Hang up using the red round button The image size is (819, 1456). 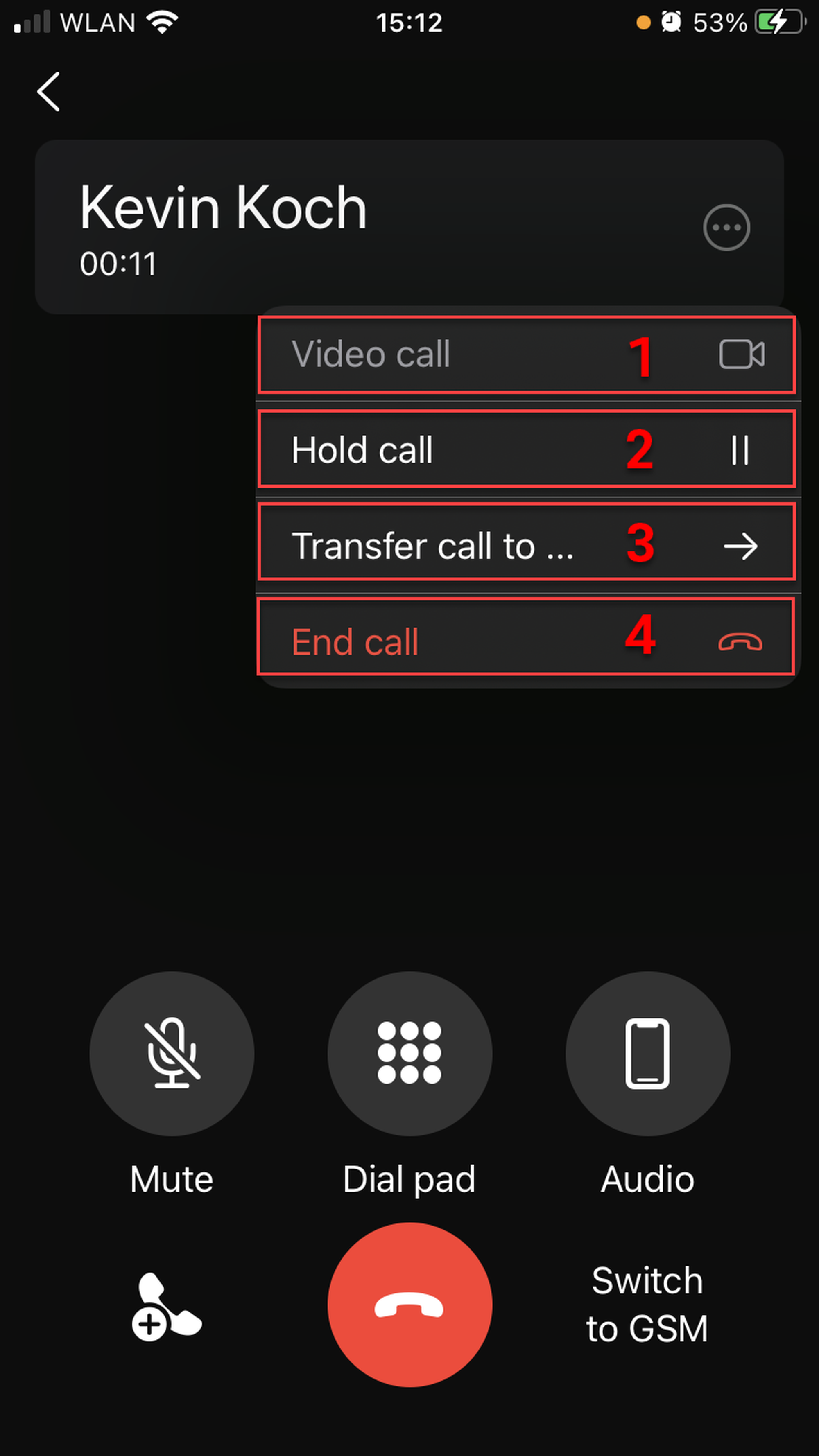pyautogui.click(x=409, y=1305)
